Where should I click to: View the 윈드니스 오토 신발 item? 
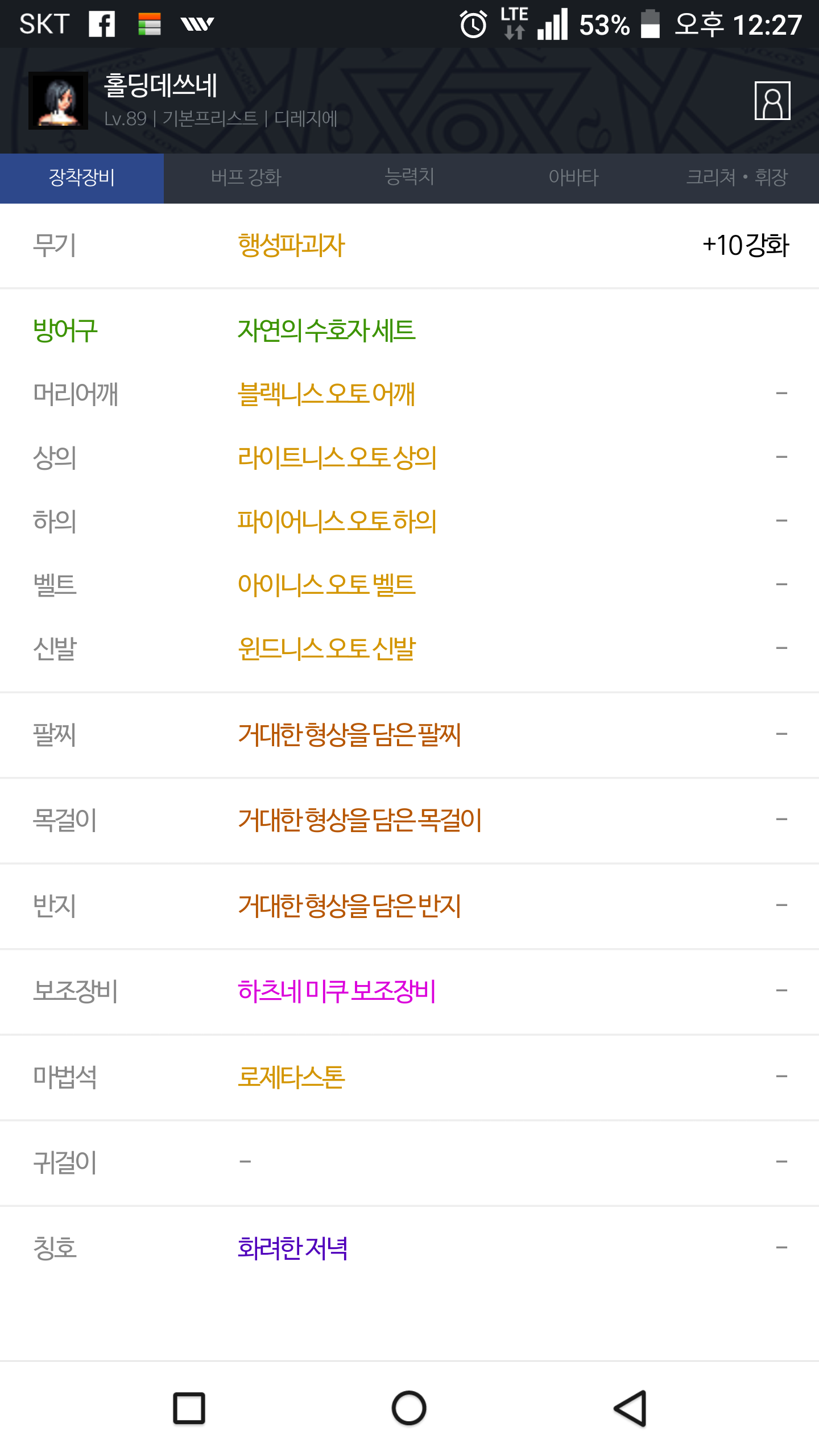[x=326, y=648]
